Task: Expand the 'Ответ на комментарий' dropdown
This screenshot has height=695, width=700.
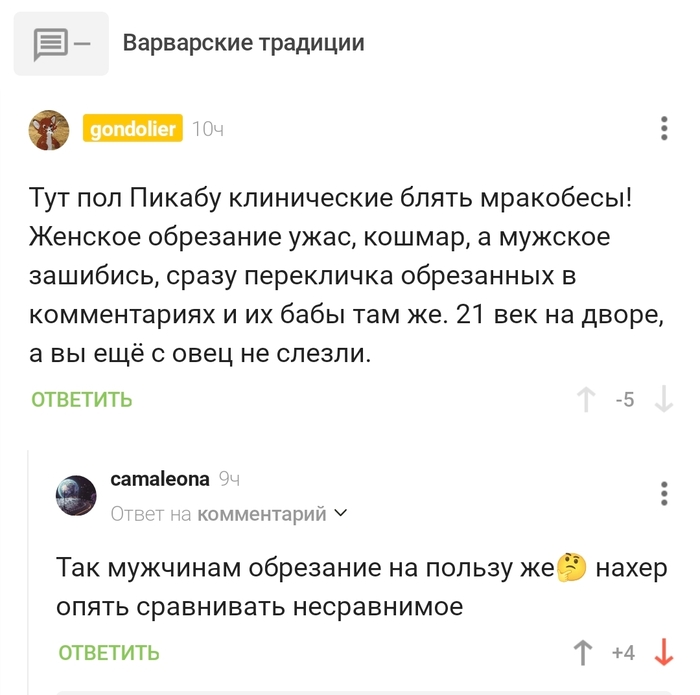Action: (340, 514)
